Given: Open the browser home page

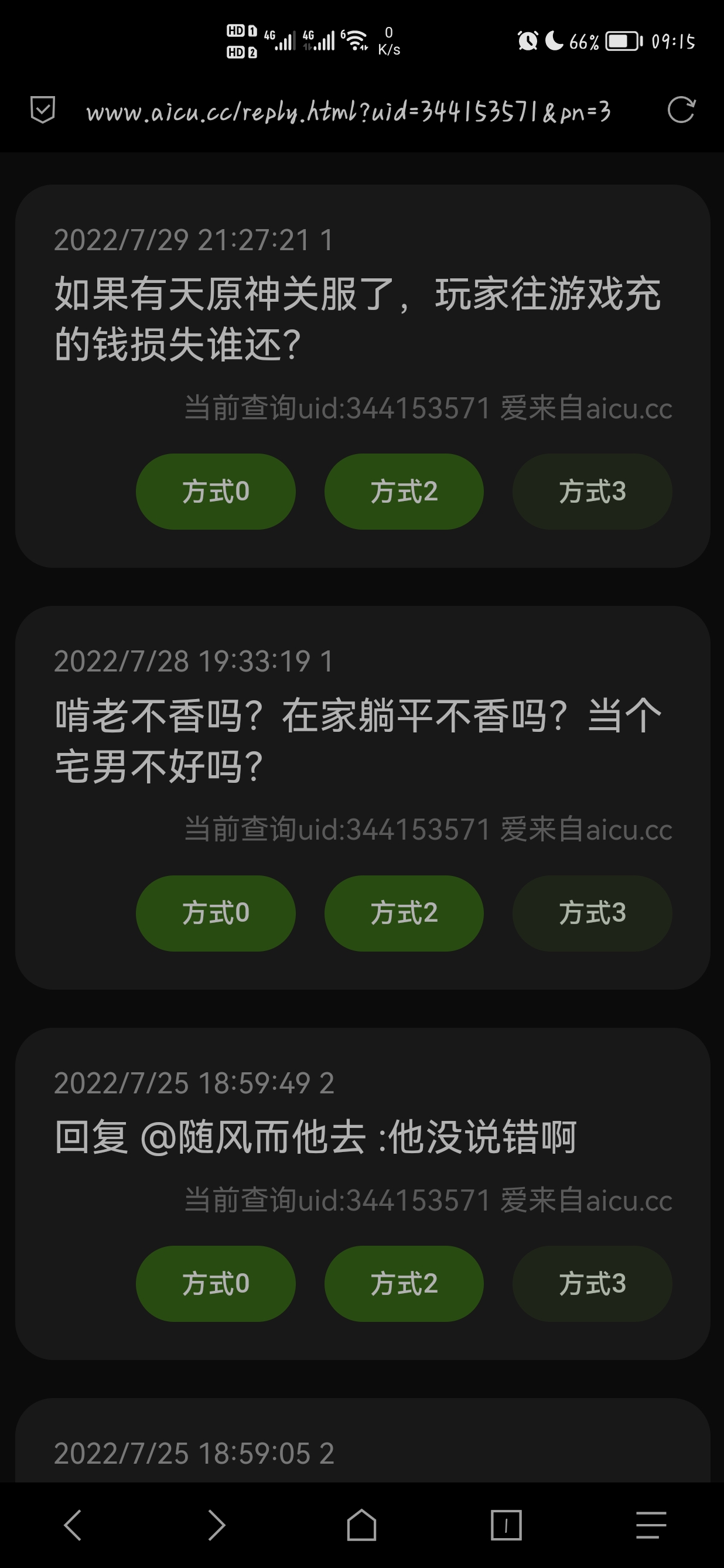Looking at the screenshot, I should pos(361,1525).
